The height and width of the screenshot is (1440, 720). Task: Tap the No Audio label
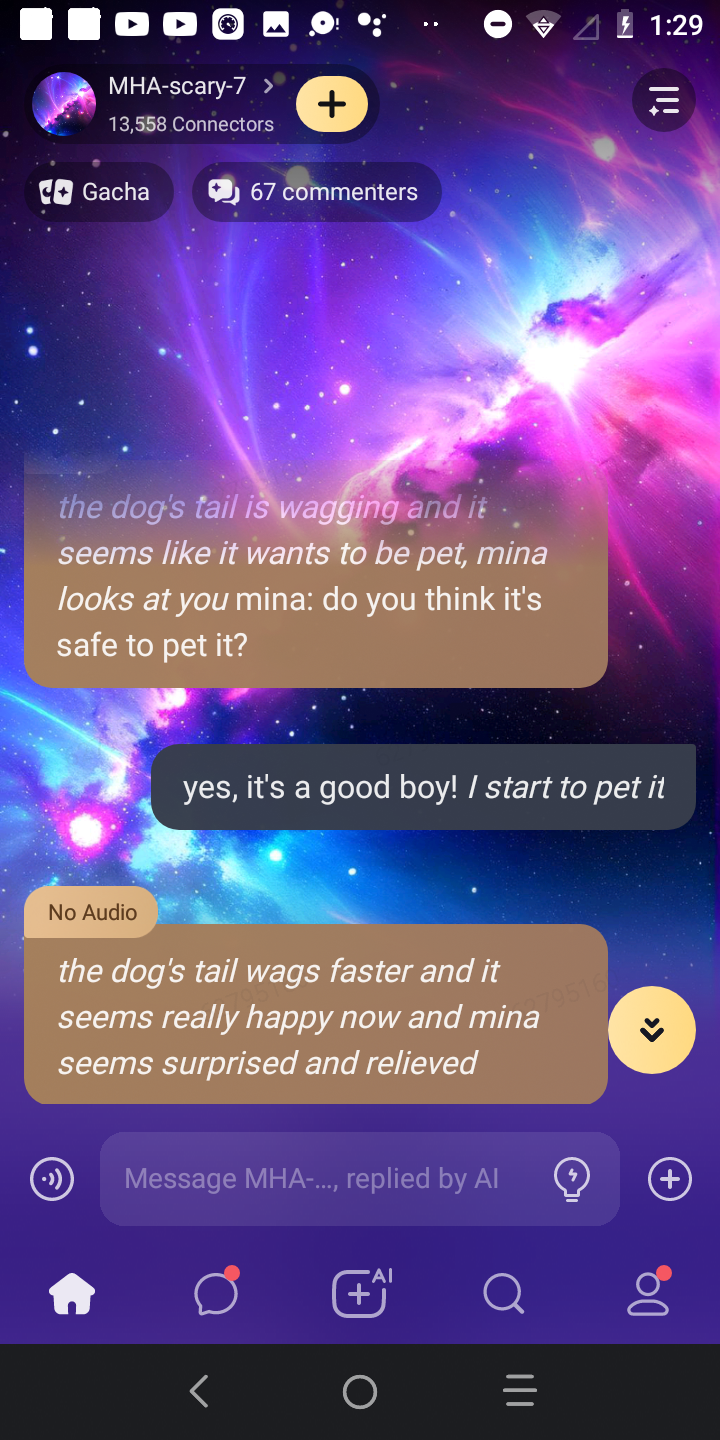[92, 912]
